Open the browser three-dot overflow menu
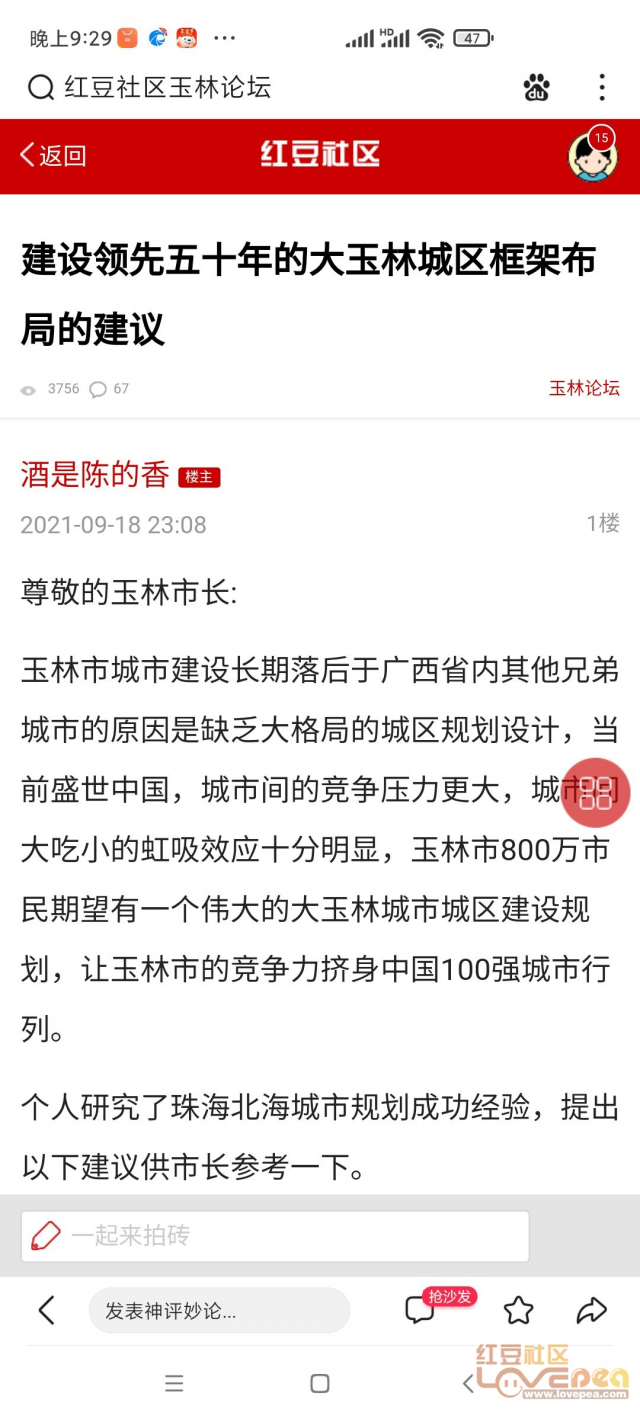The width and height of the screenshot is (640, 1422). [x=601, y=87]
